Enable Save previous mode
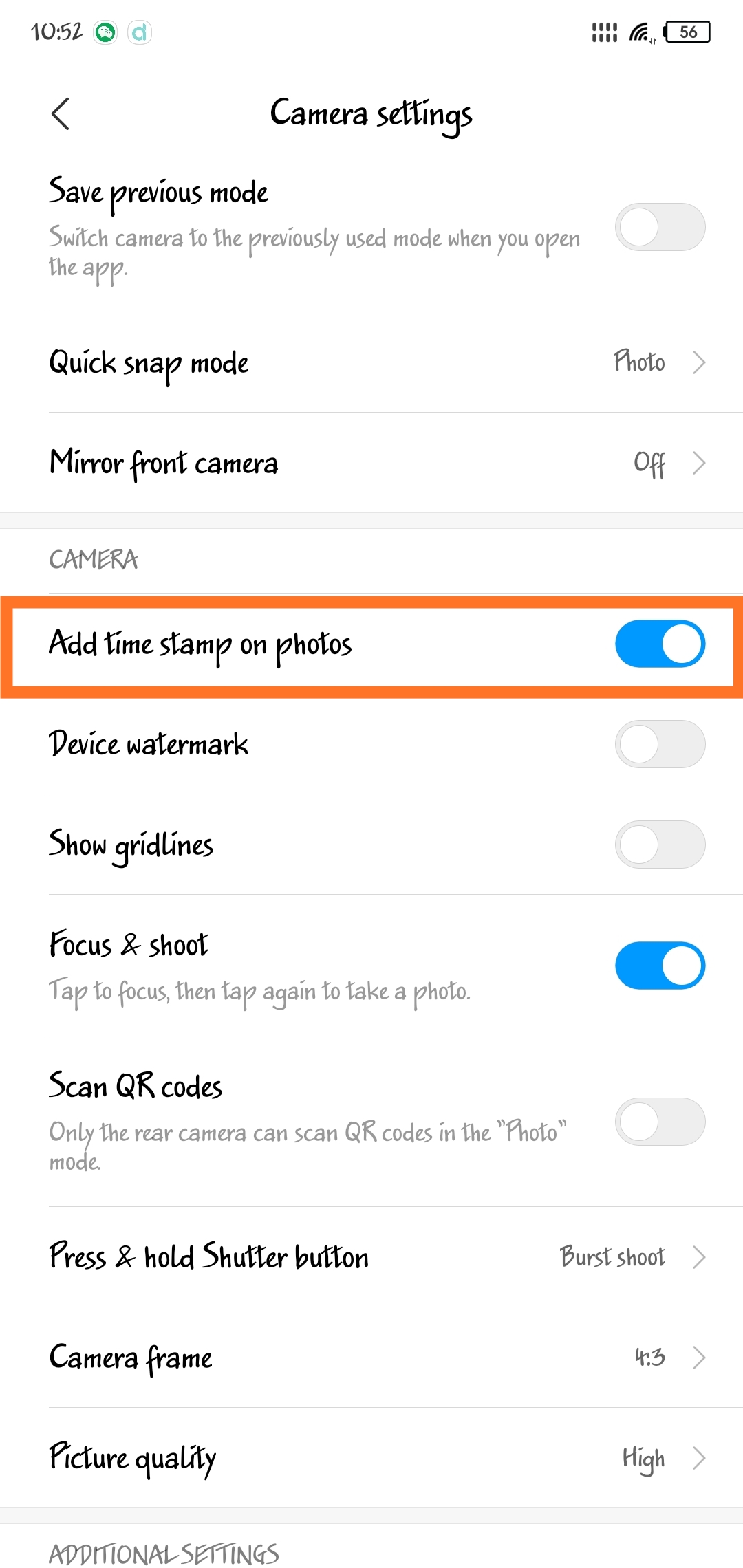The width and height of the screenshot is (743, 1568). pos(660,227)
